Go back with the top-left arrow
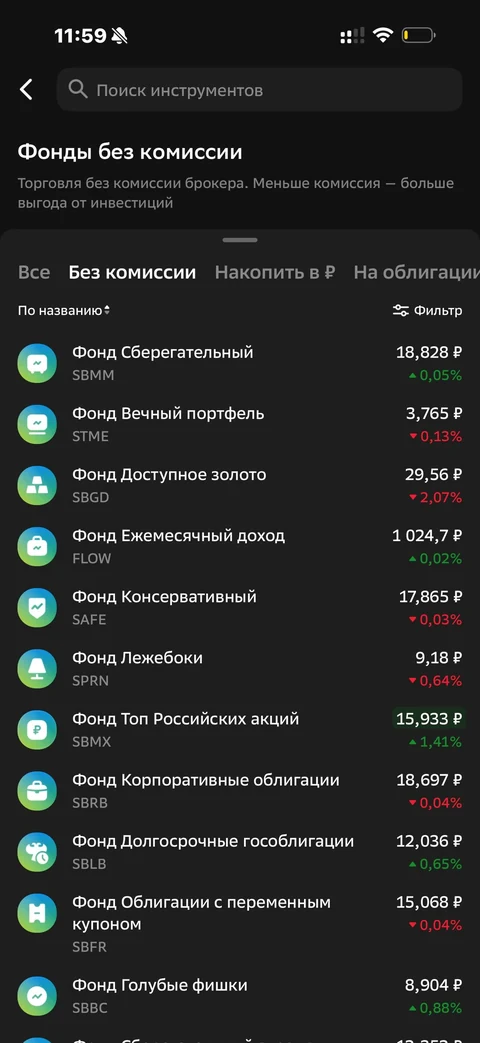The image size is (480, 1043). (26, 89)
